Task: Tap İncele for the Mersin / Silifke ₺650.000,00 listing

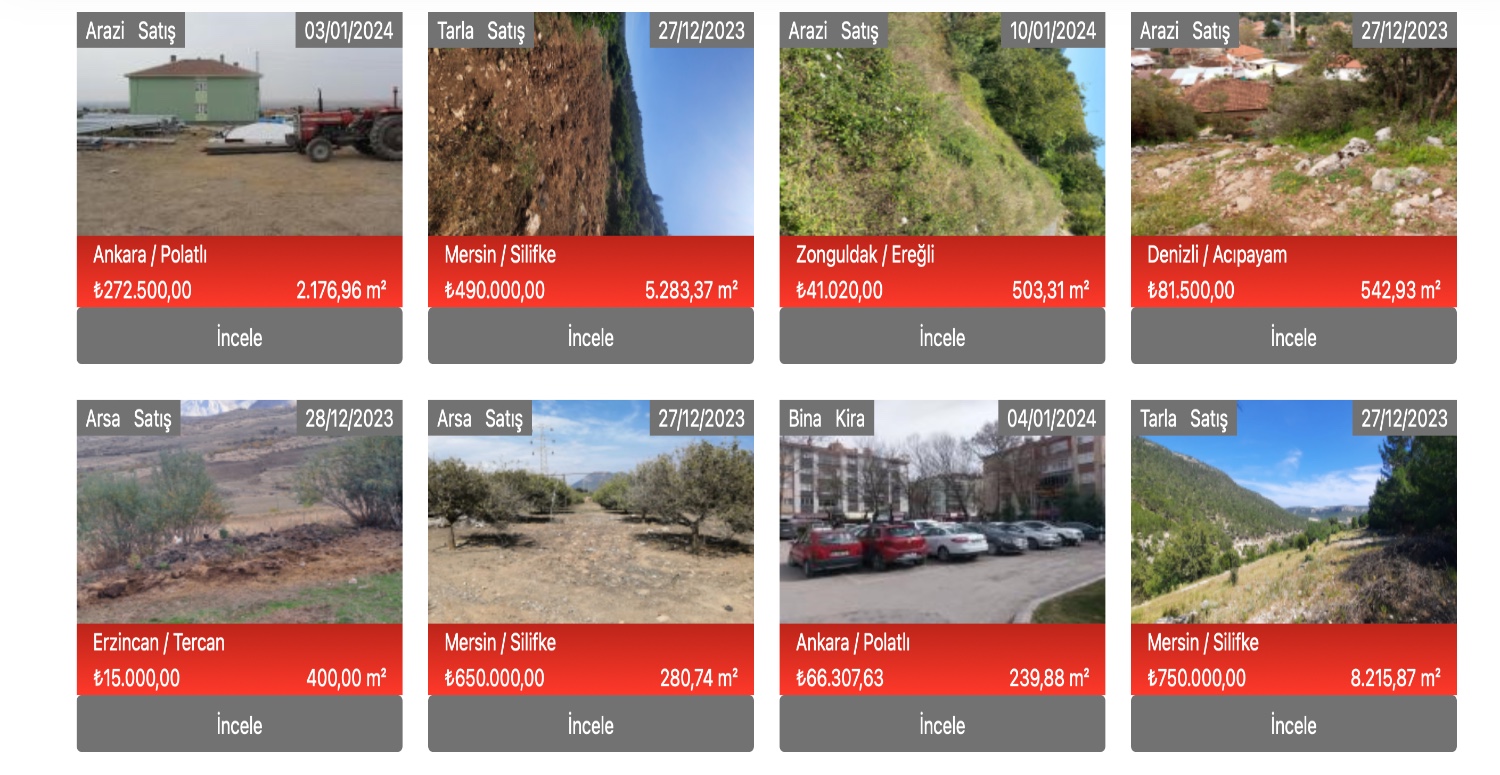Action: (x=590, y=725)
